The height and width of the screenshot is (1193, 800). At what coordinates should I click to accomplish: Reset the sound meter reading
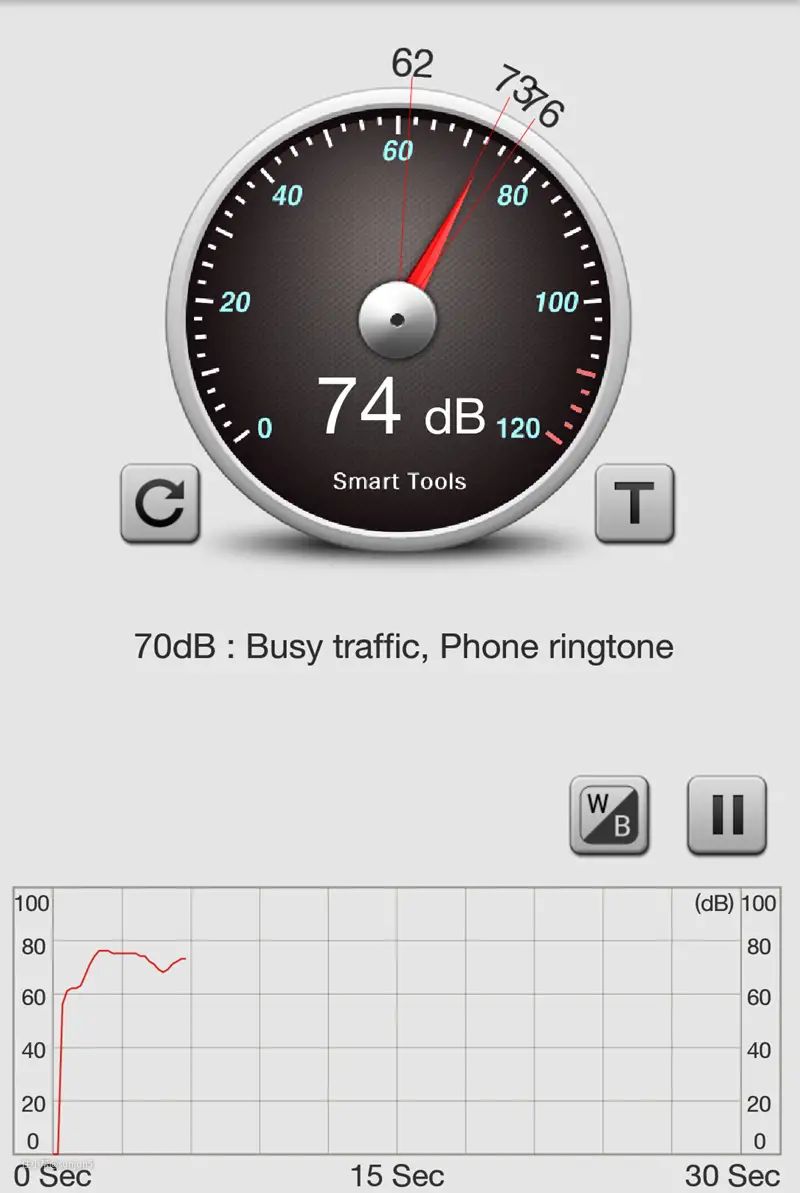point(160,504)
